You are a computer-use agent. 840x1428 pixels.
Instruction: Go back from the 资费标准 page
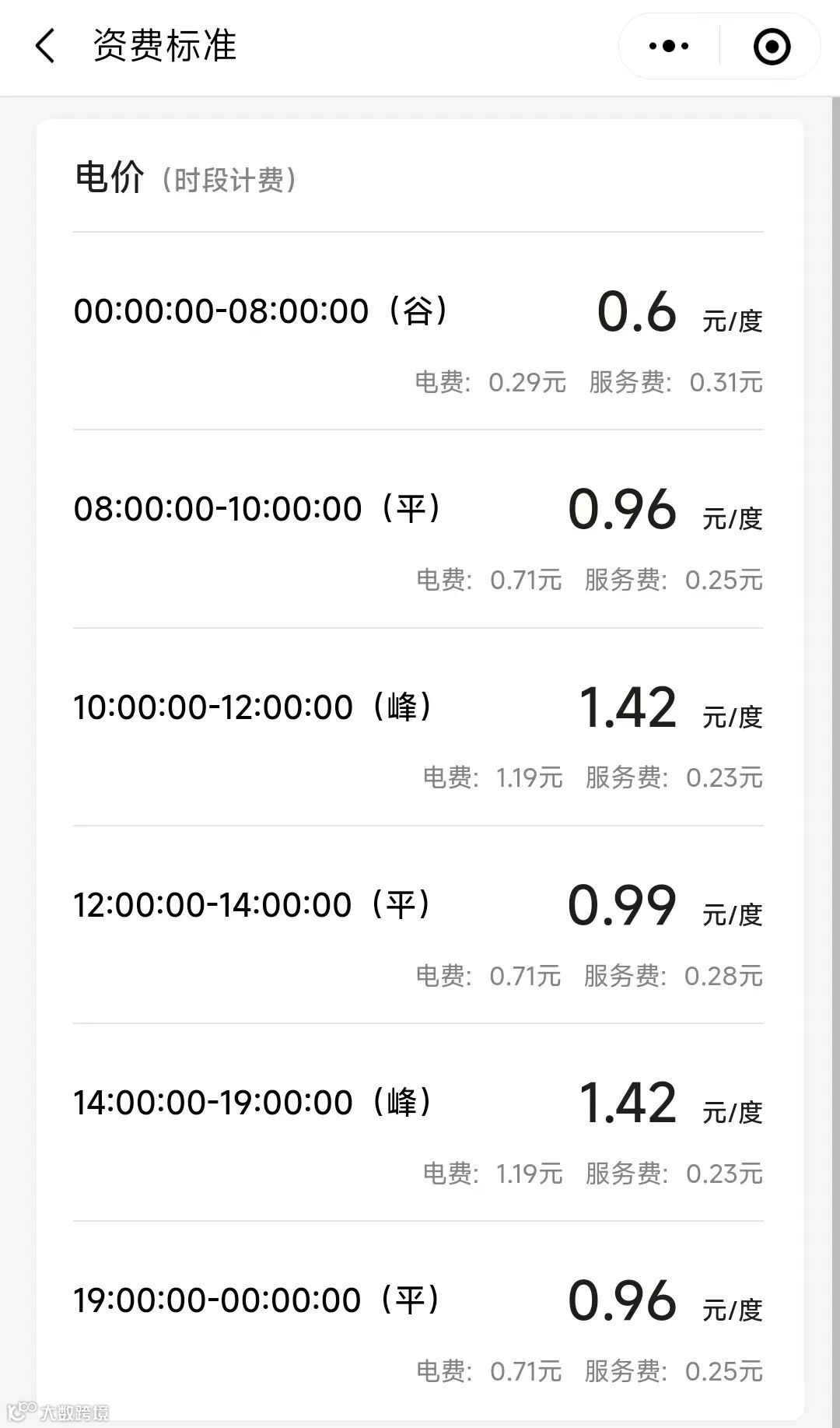[x=46, y=46]
